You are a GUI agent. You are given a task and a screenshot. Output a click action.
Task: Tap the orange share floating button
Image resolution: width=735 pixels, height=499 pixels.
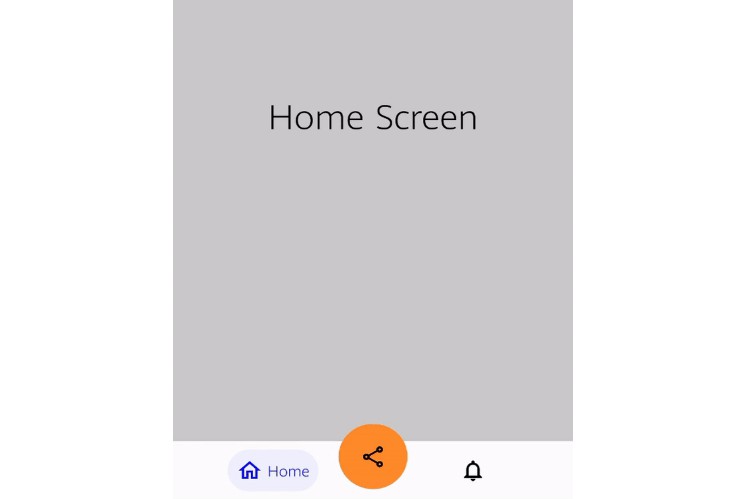[373, 457]
